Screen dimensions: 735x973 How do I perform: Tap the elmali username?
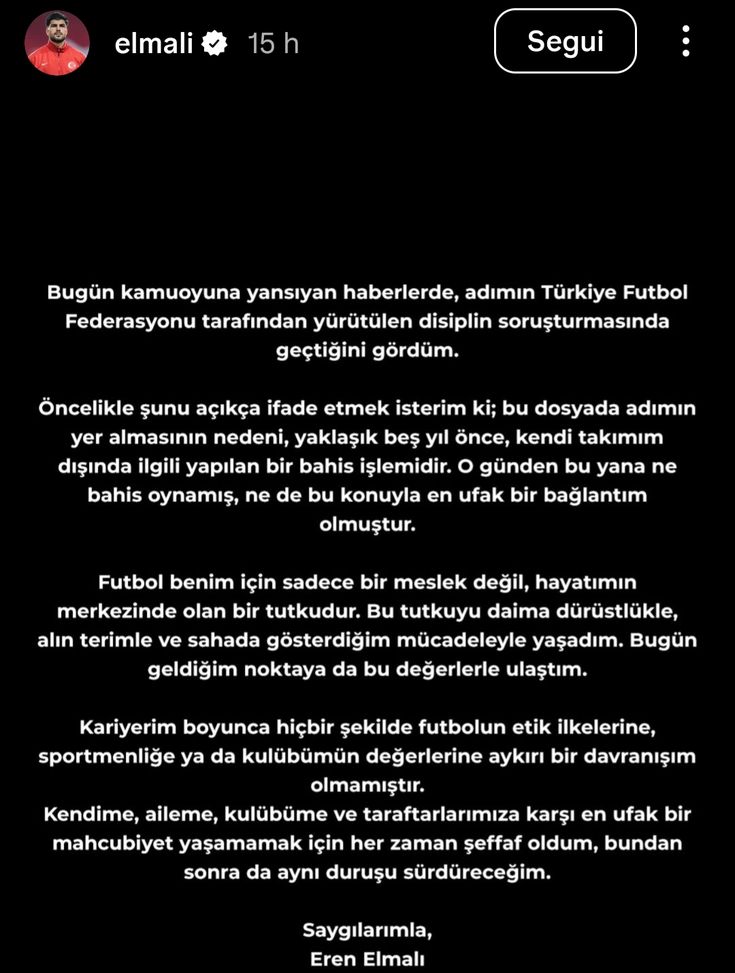click(x=154, y=43)
